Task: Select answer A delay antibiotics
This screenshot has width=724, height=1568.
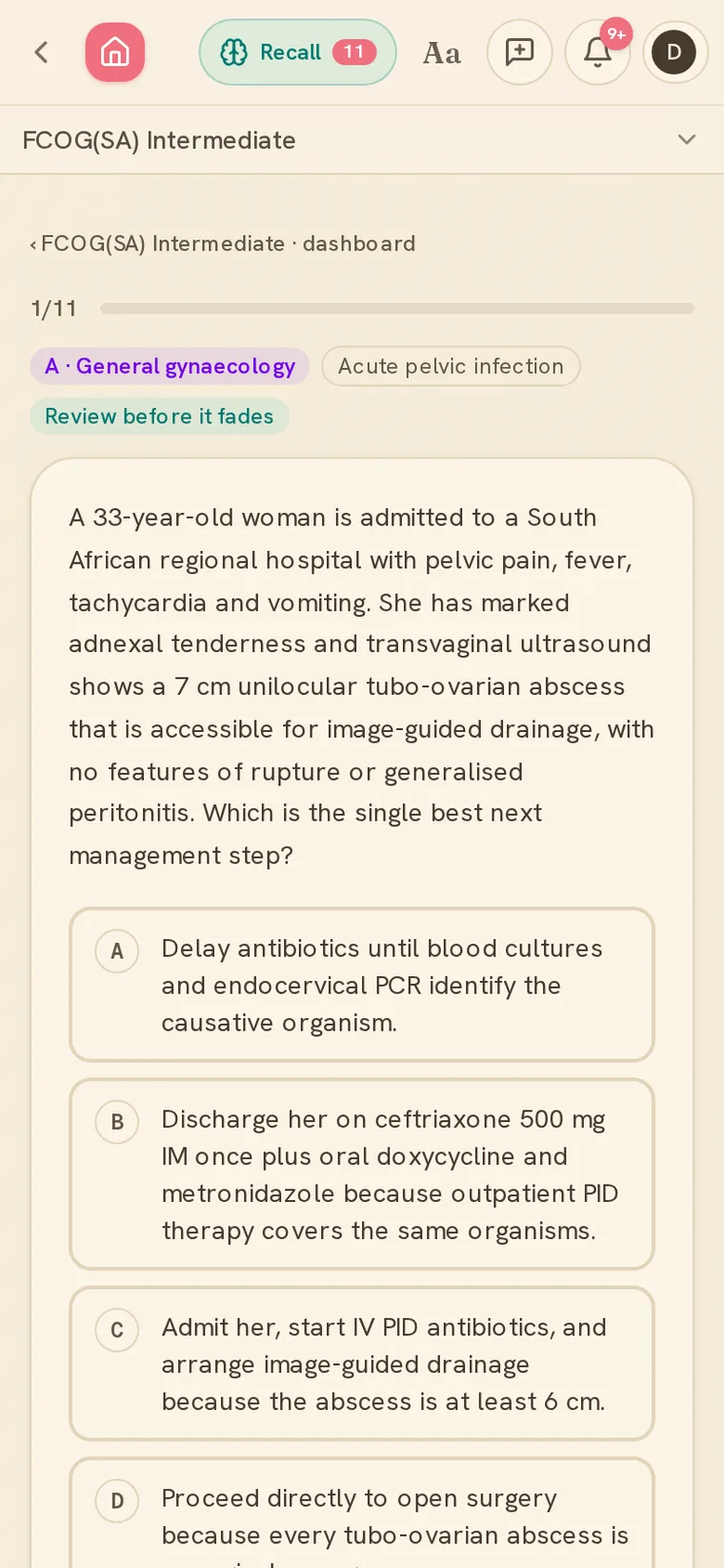Action: tap(362, 985)
